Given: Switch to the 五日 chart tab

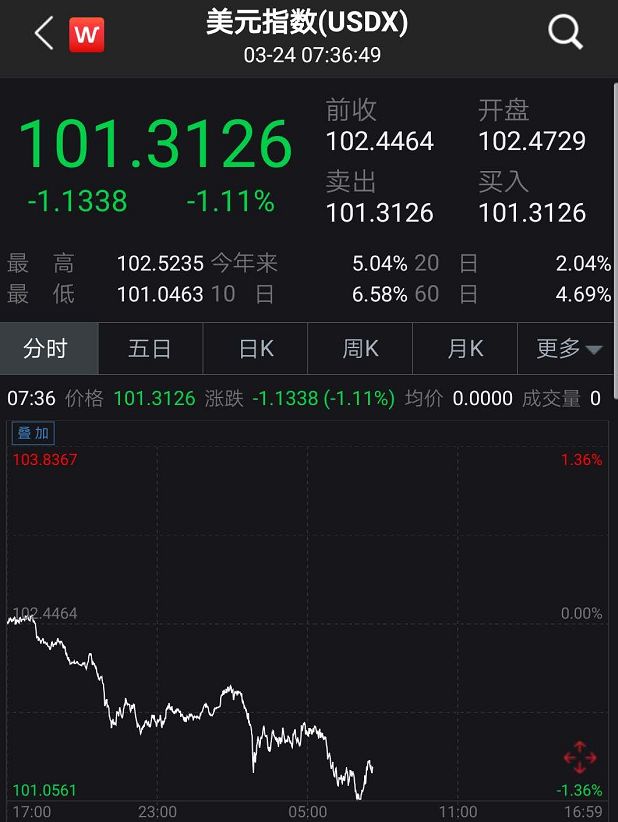Looking at the screenshot, I should click(150, 349).
